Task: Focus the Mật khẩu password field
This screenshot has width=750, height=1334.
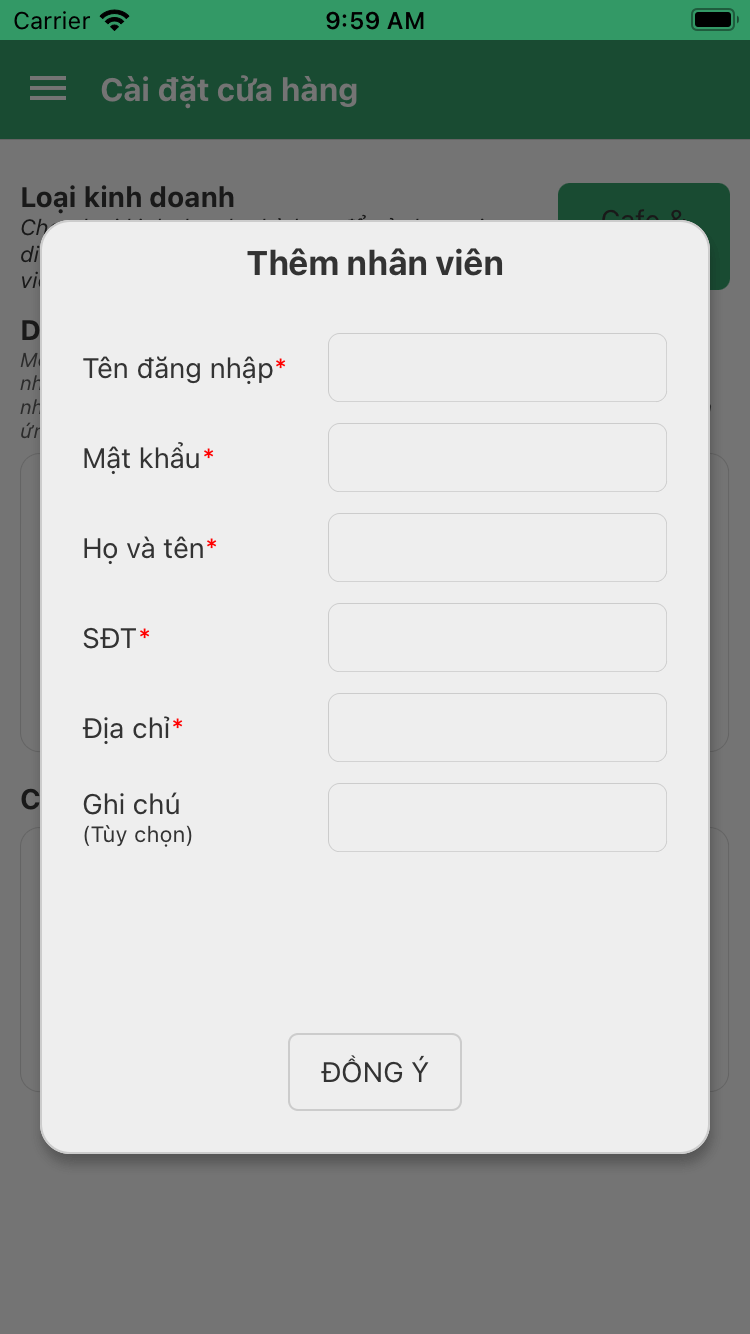Action: (497, 457)
